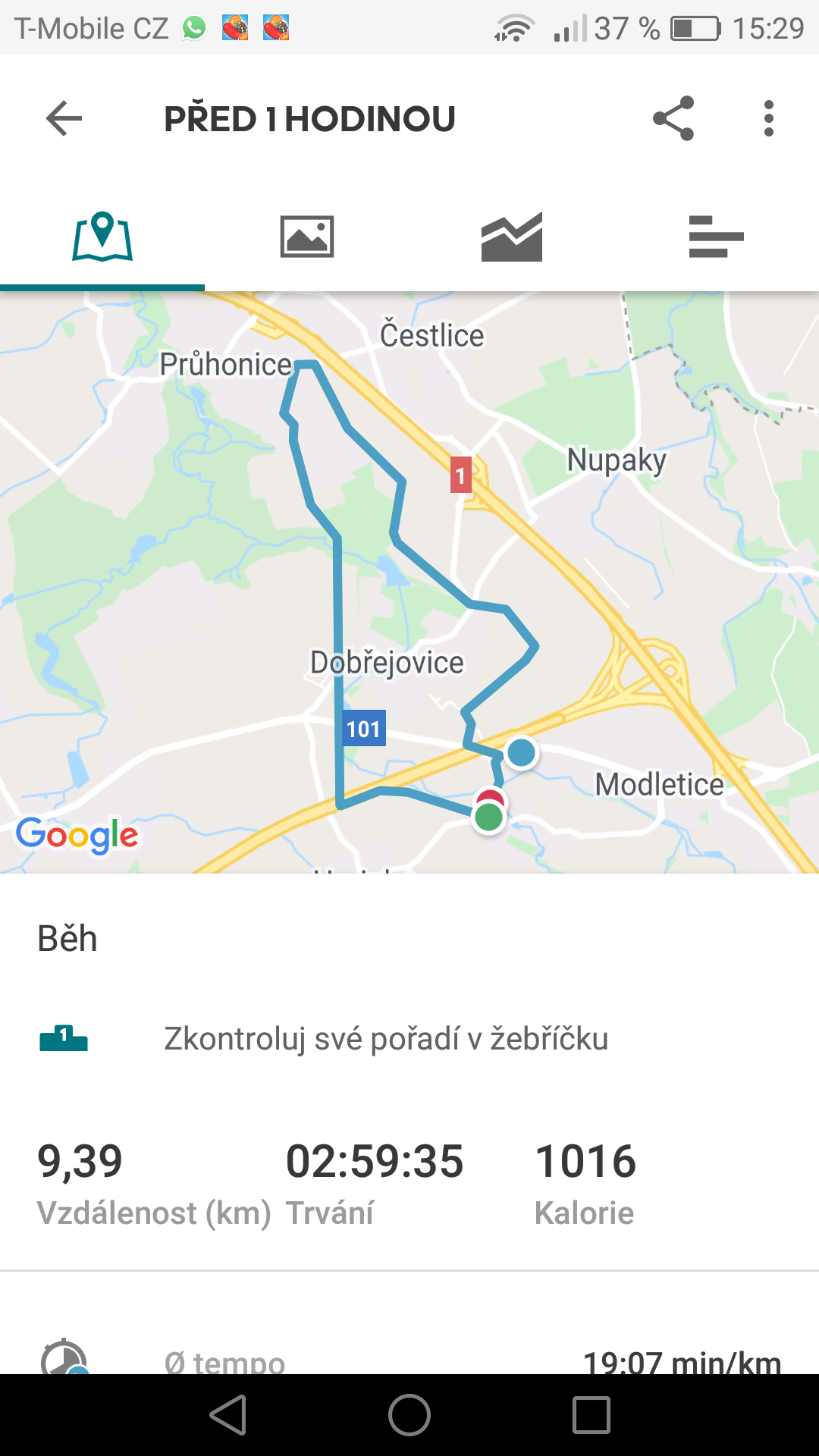Open the running route map
This screenshot has width=819, height=1456.
pyautogui.click(x=409, y=582)
